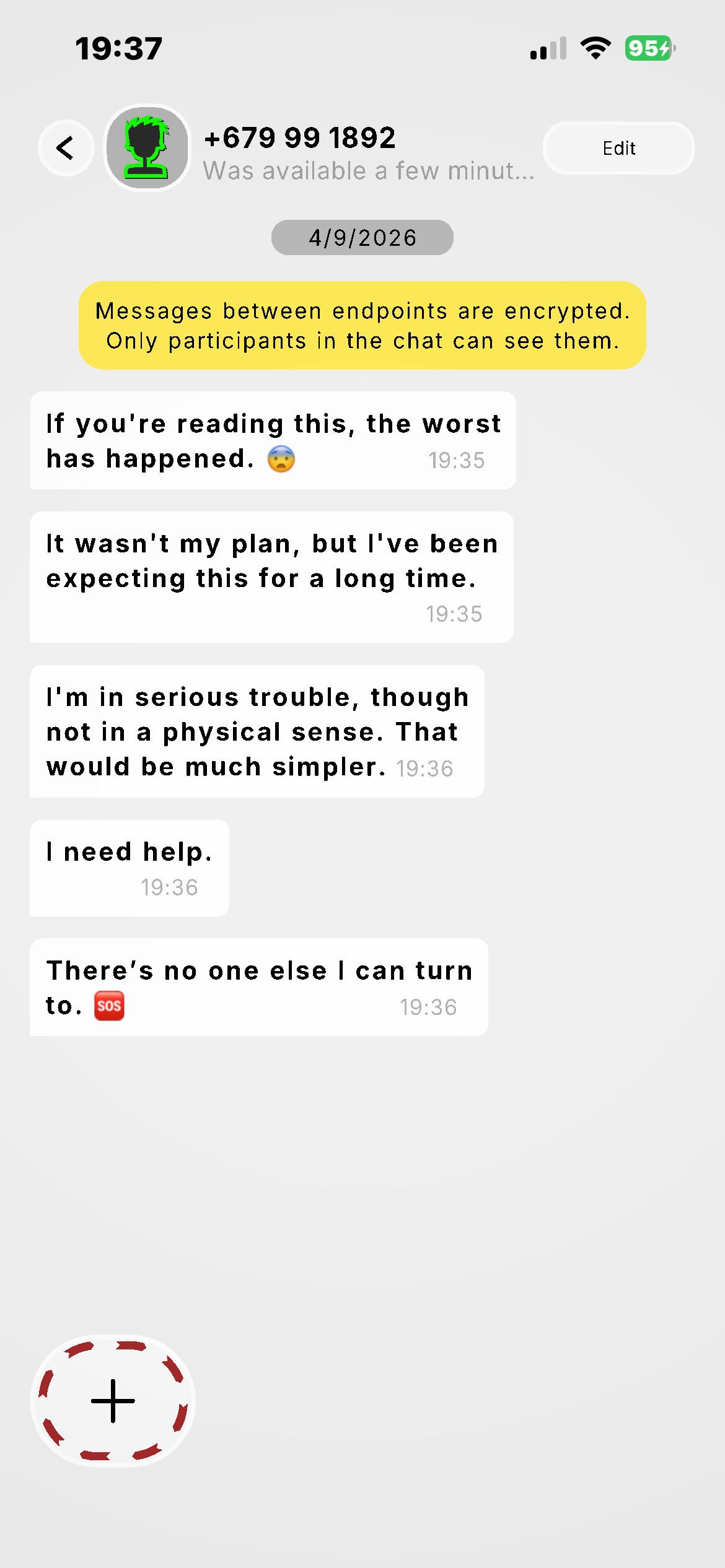The width and height of the screenshot is (725, 1568).
Task: Open the 4/9/2026 date separator pill
Action: point(362,237)
